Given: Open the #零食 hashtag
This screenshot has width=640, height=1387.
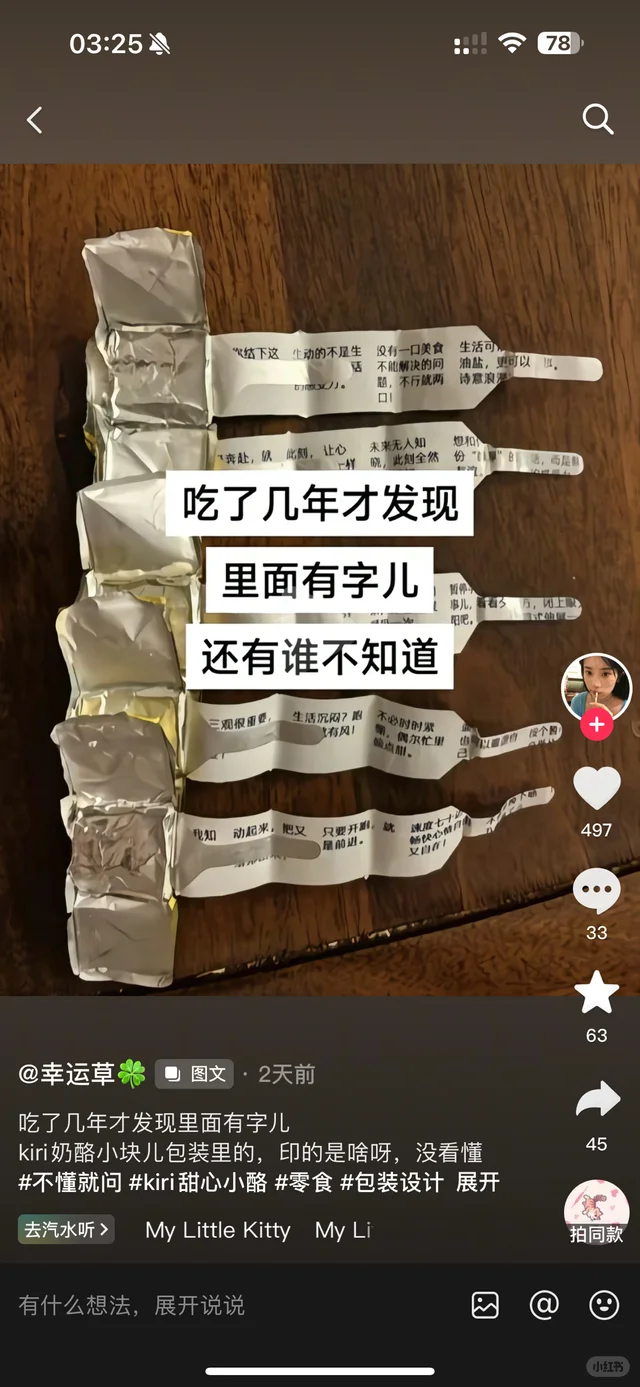Looking at the screenshot, I should (x=304, y=1182).
